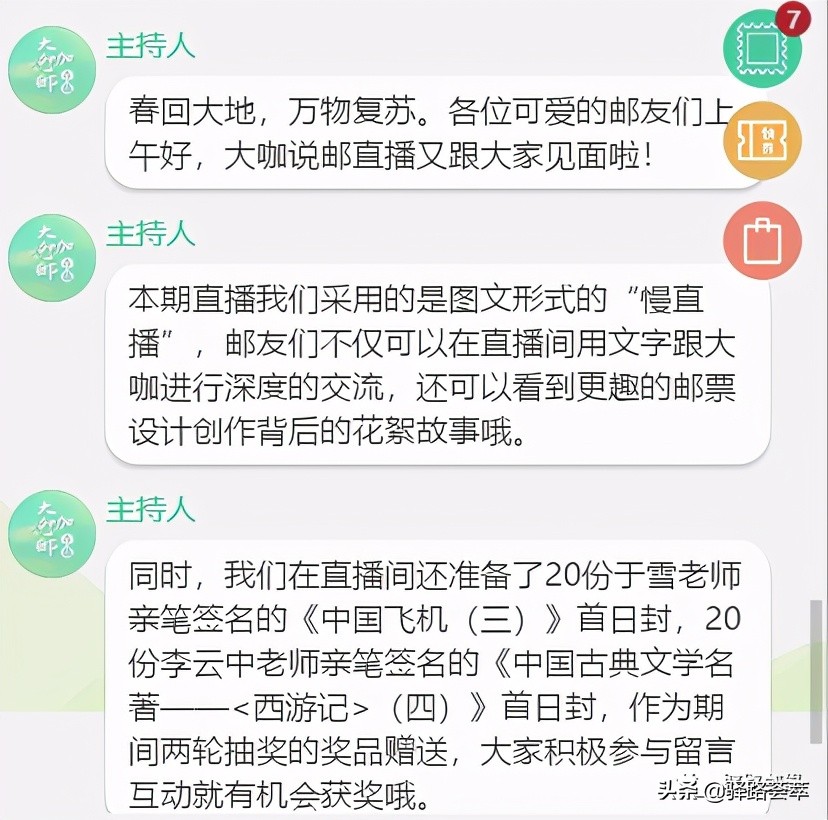Open host avatar beside the 春回大地 message
The height and width of the screenshot is (820, 828).
click(52, 72)
